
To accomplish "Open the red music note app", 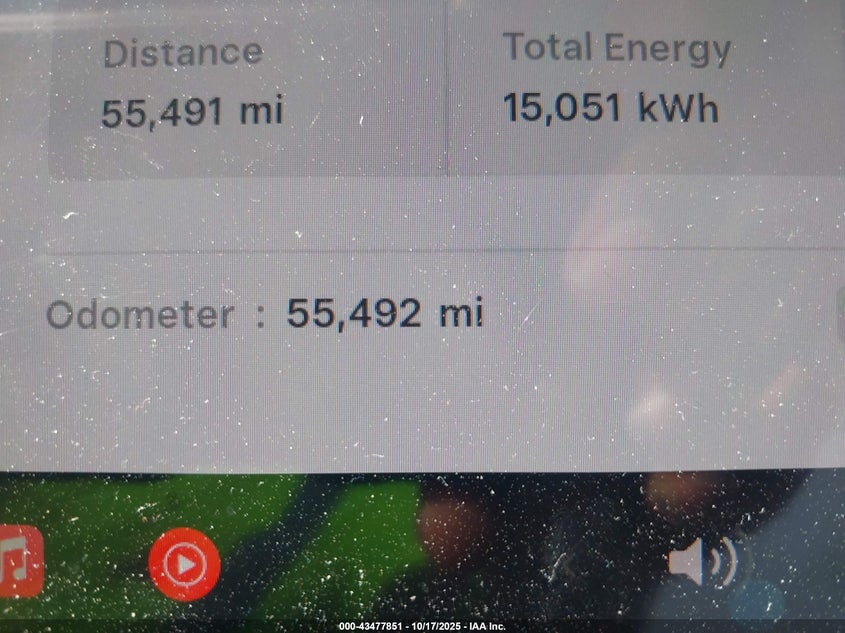I will coord(18,561).
